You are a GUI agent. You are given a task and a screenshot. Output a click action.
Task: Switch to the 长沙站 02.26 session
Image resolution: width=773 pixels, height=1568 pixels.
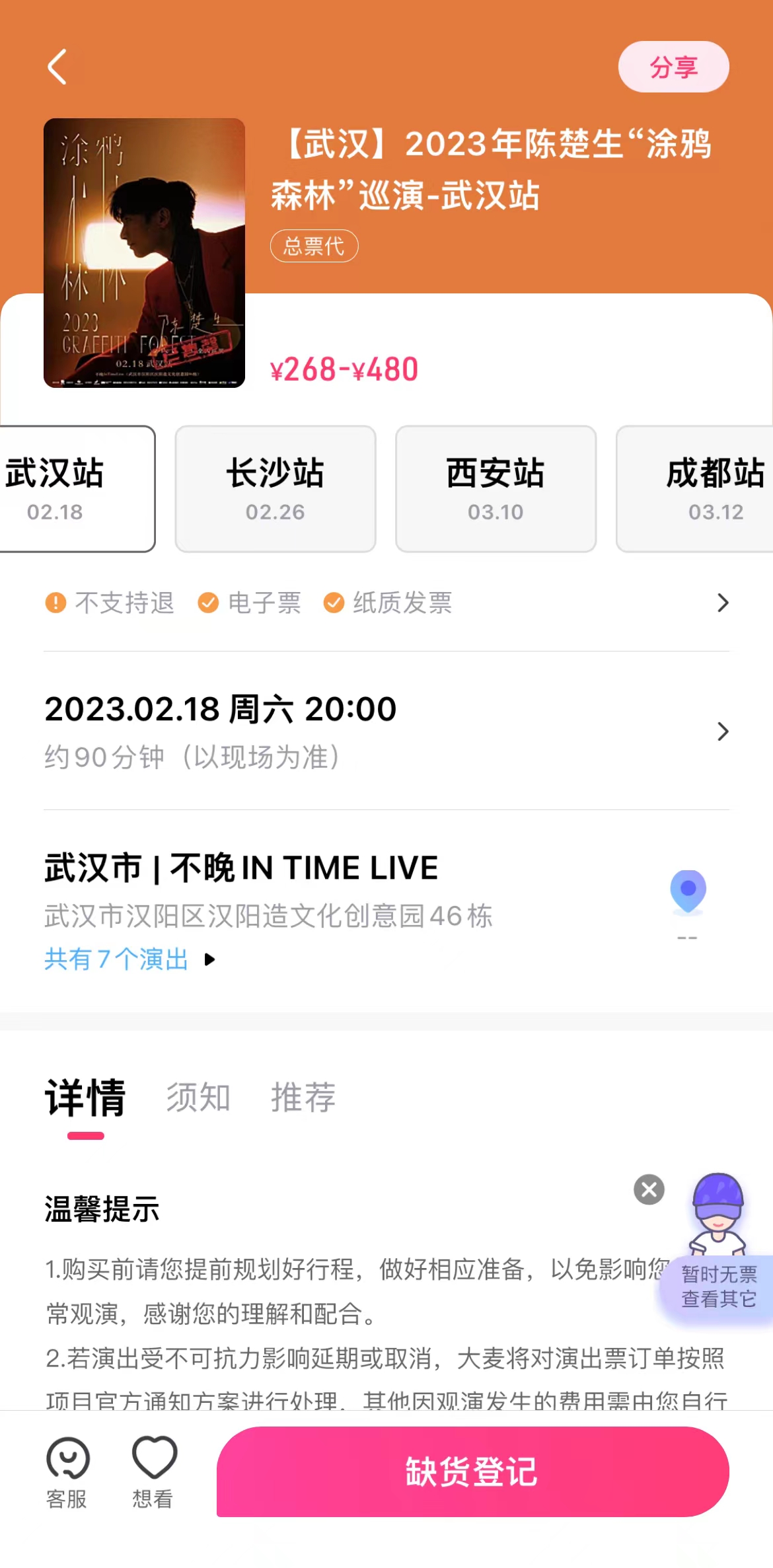tap(276, 488)
